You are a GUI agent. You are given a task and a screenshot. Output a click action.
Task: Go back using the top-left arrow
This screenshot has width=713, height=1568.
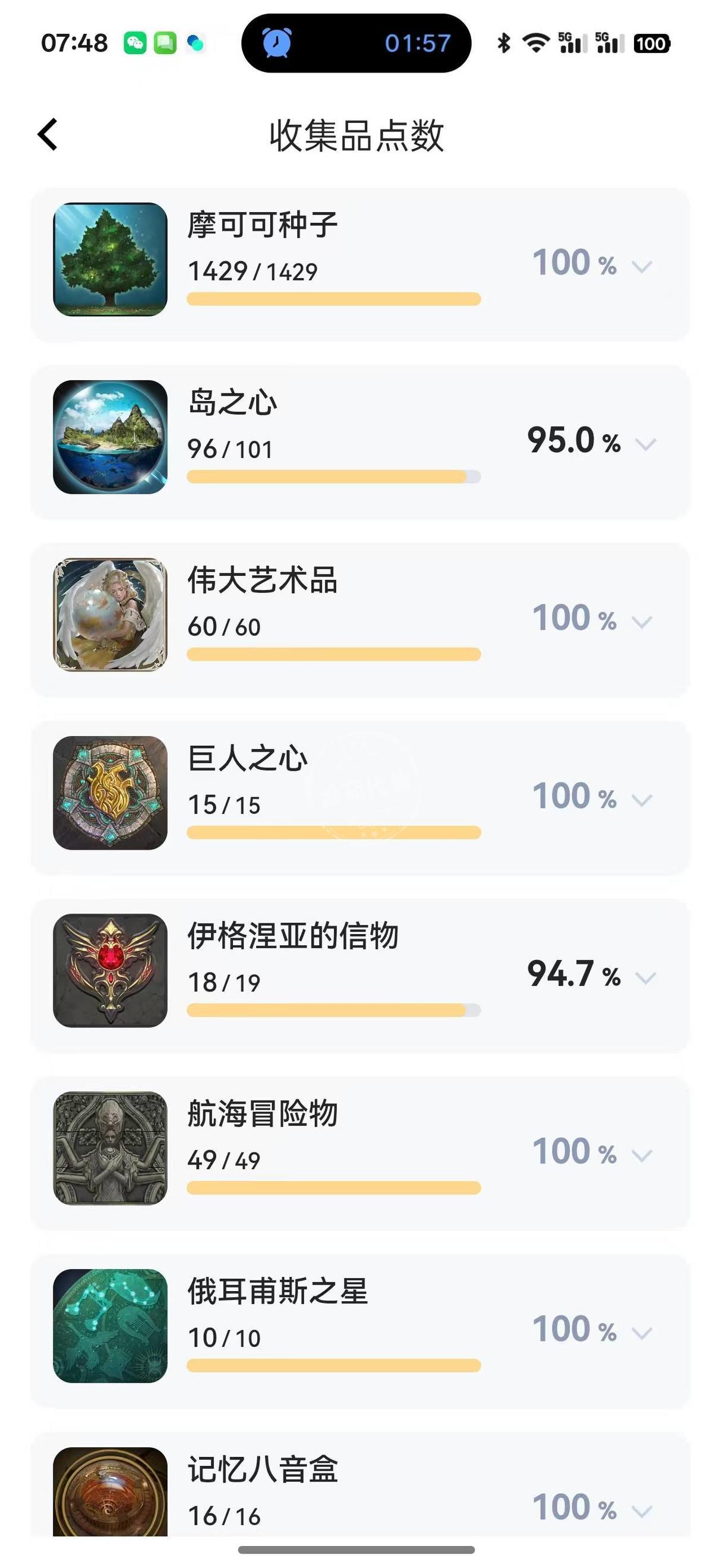tap(48, 134)
